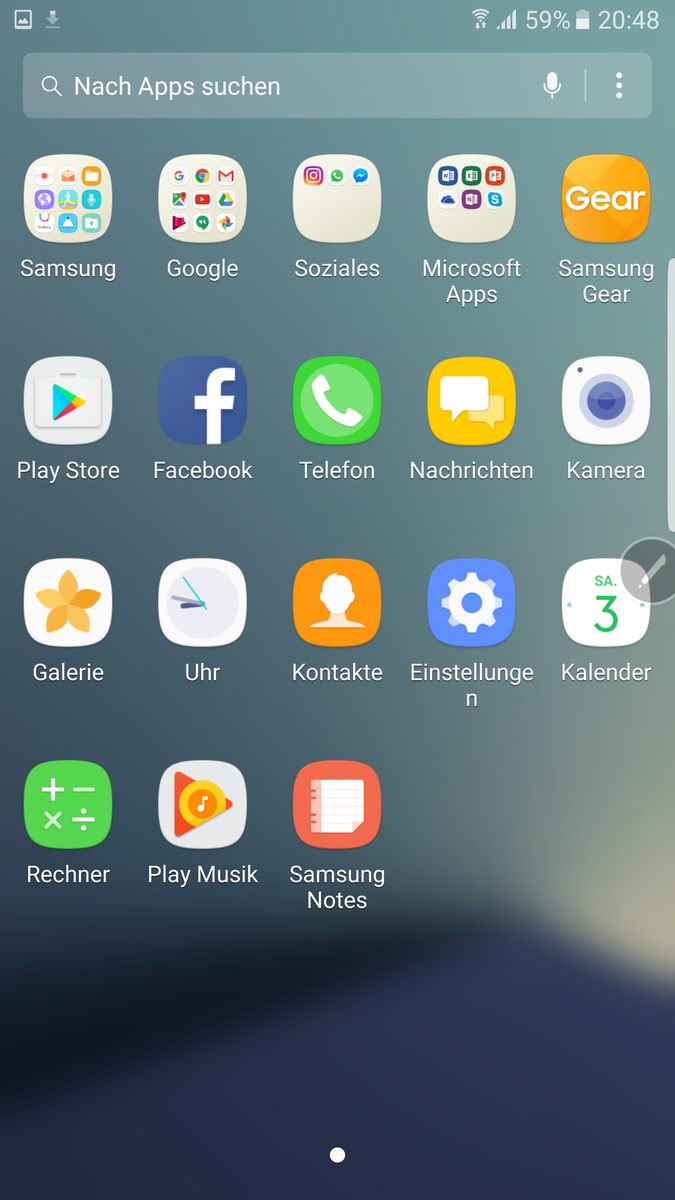The height and width of the screenshot is (1200, 675).
Task: Open the Telefon app
Action: [x=337, y=401]
